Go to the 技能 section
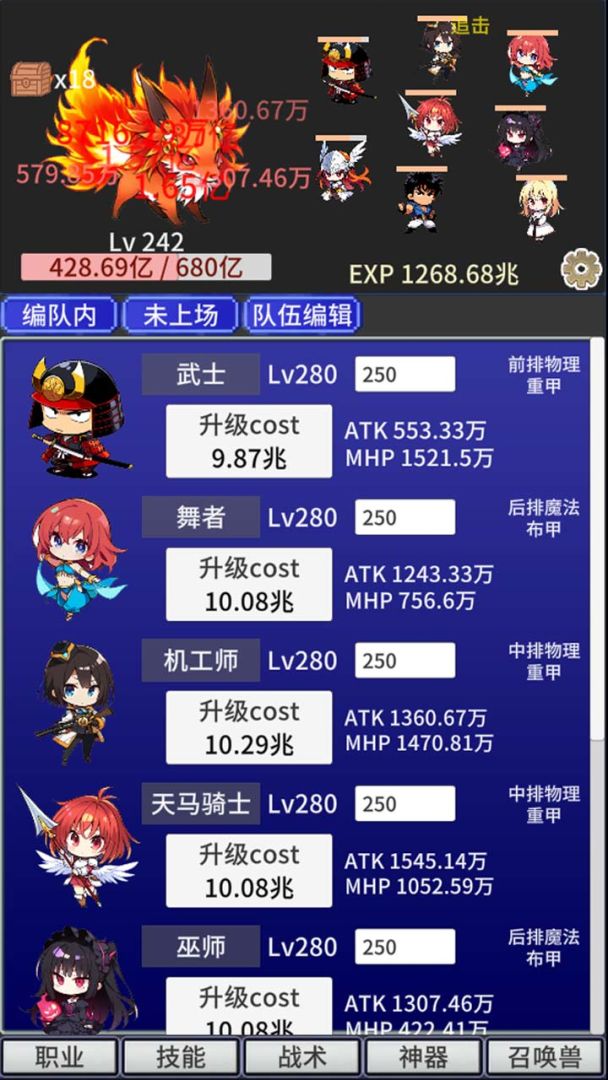The height and width of the screenshot is (1080, 608). tap(181, 1057)
